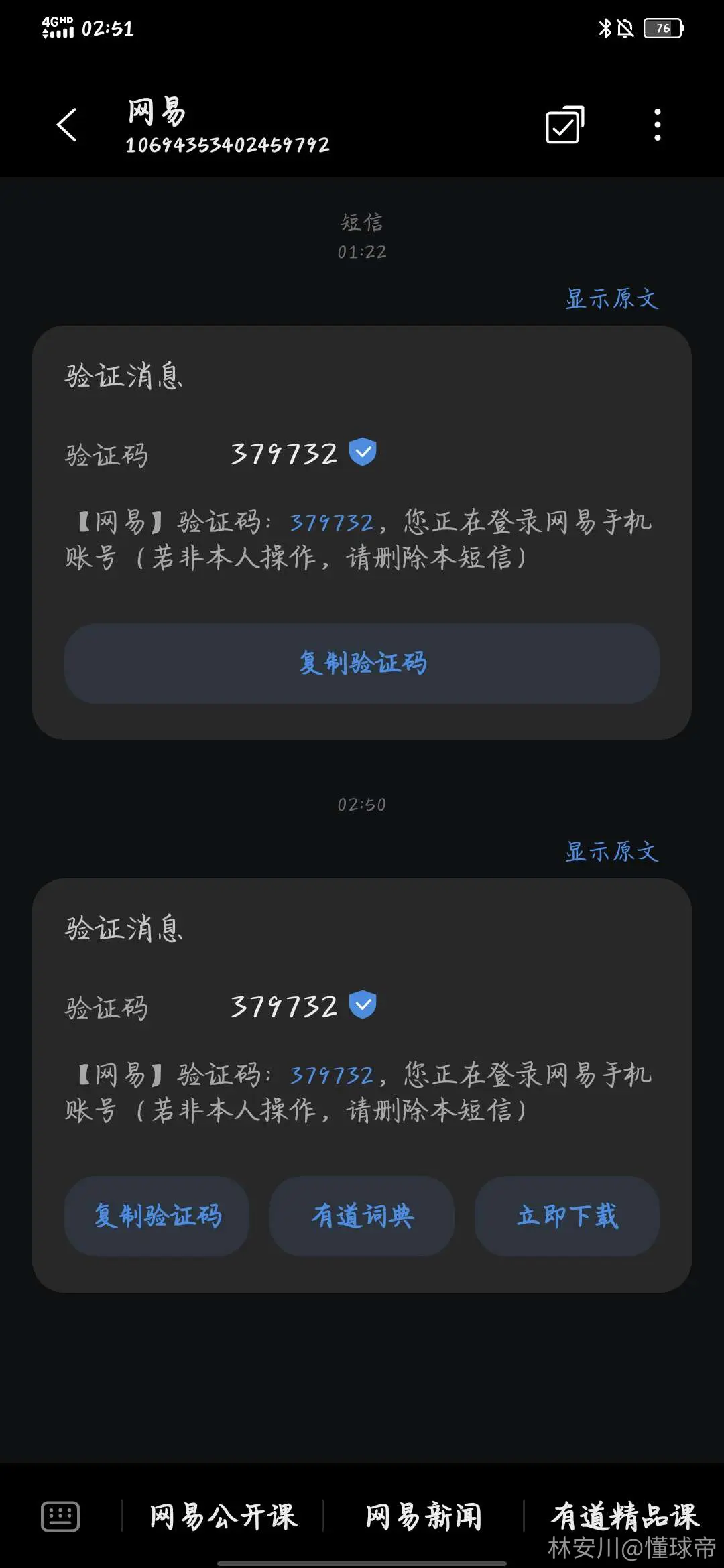The image size is (724, 1568).
Task: Tap 显示原文 above the 01:22 message
Action: click(x=611, y=299)
